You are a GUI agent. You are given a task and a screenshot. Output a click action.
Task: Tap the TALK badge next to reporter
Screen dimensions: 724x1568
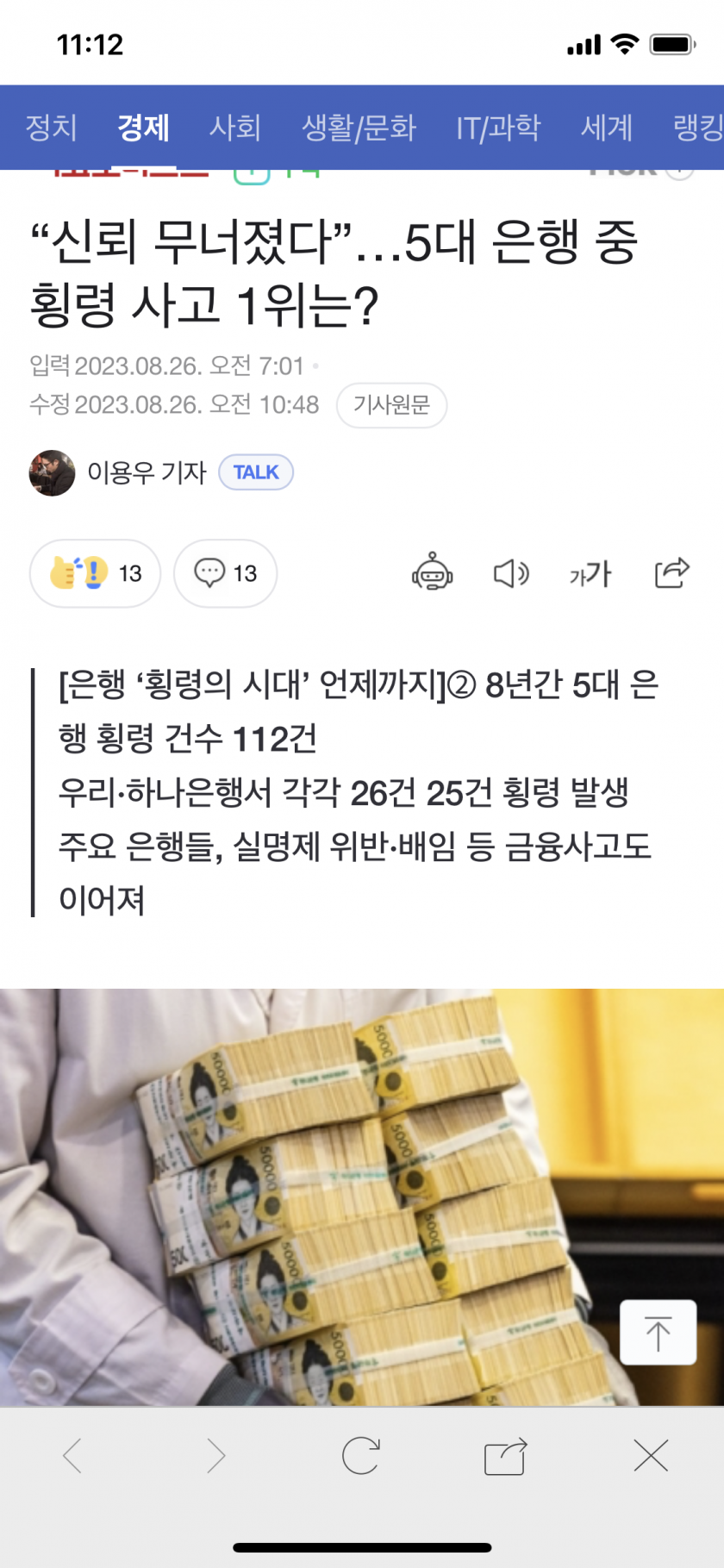[x=256, y=472]
